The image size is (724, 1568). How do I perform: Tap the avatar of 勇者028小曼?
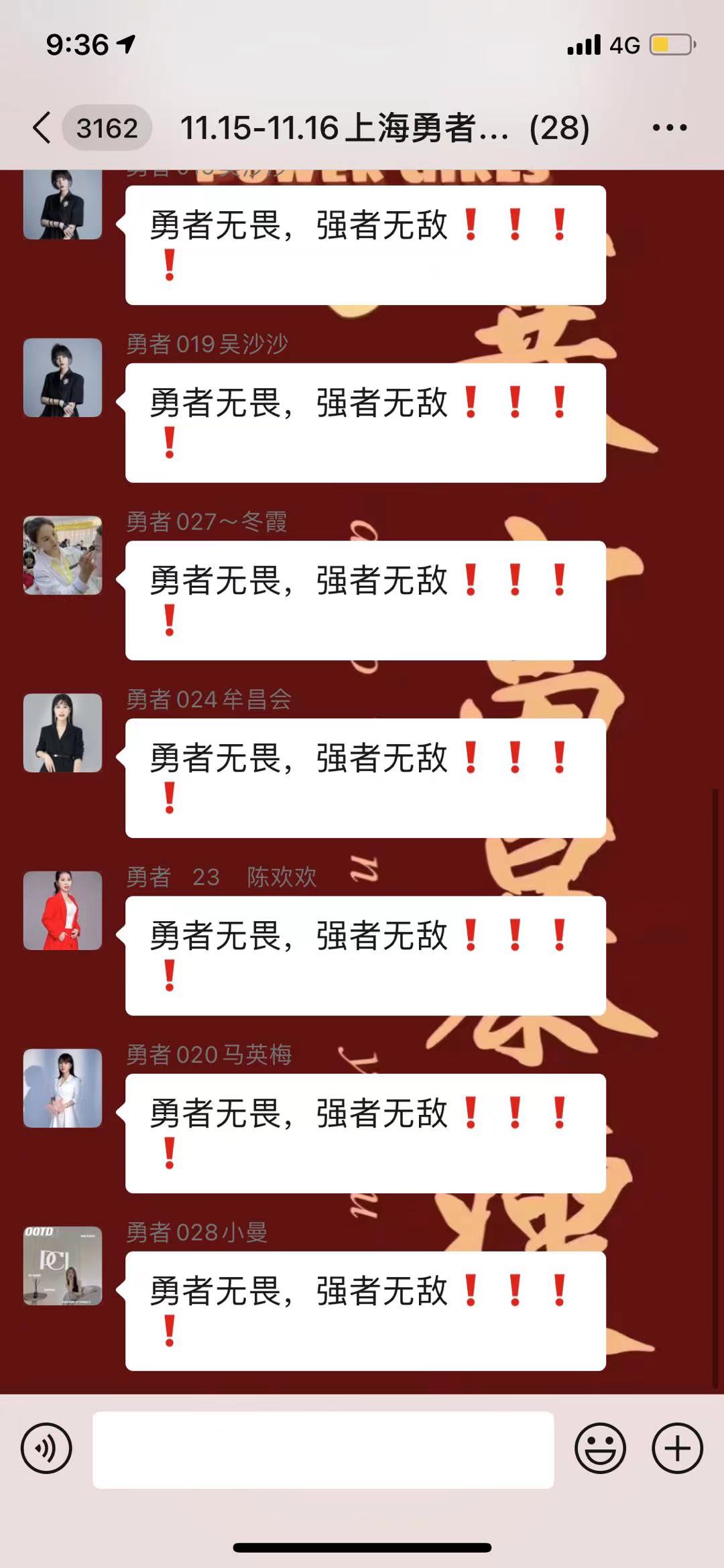tap(62, 1266)
